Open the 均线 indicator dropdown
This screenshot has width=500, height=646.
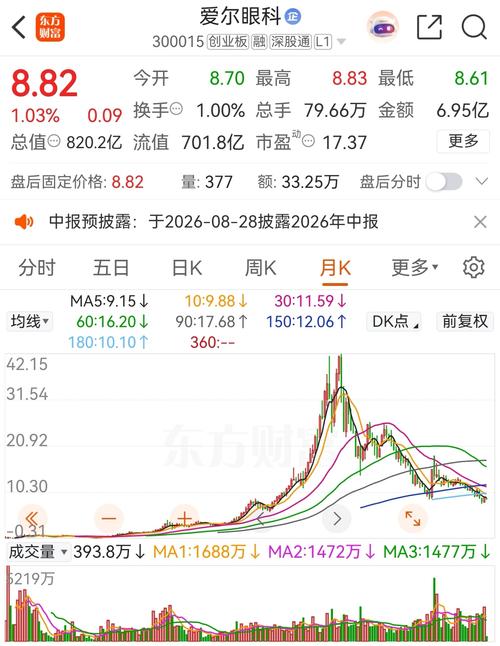30,321
